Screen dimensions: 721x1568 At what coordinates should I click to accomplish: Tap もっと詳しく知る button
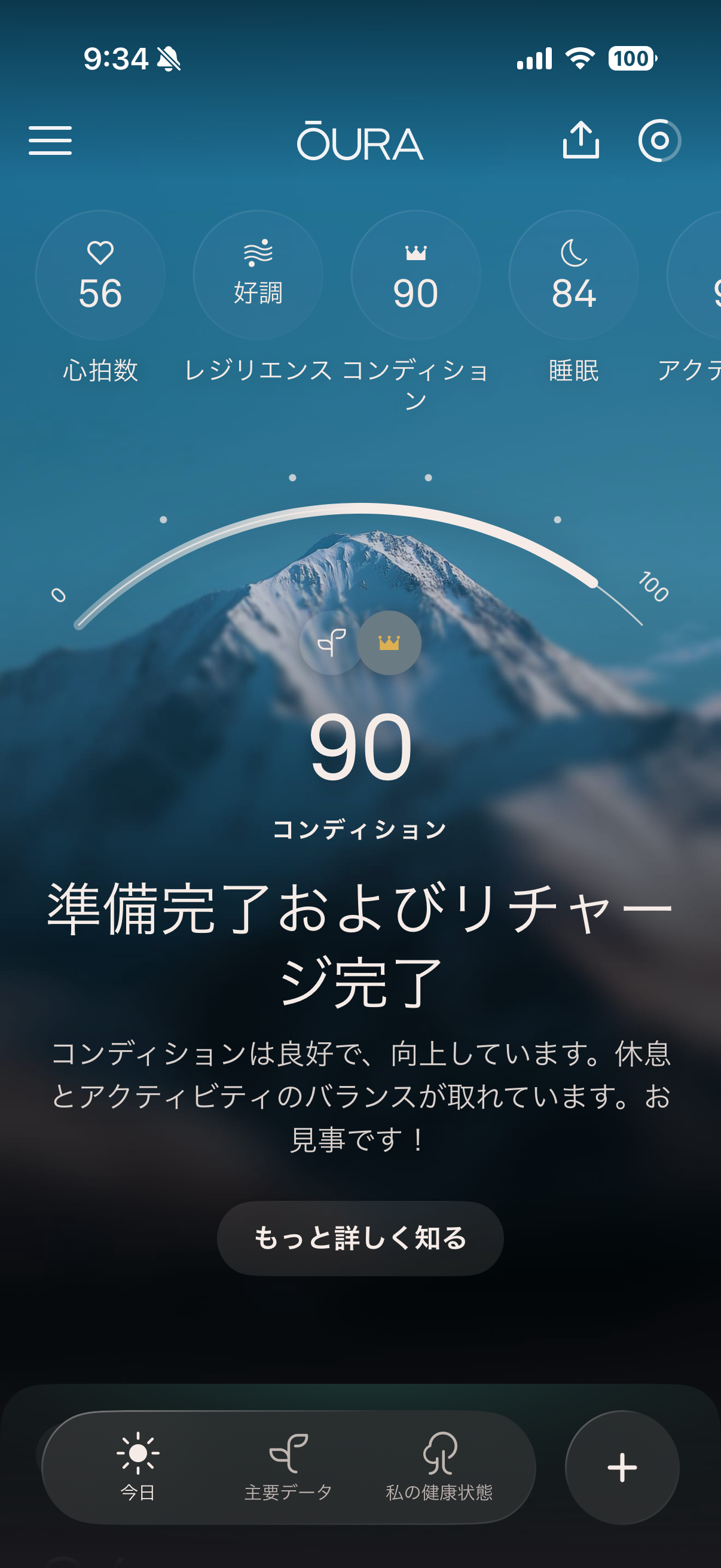(x=360, y=1238)
